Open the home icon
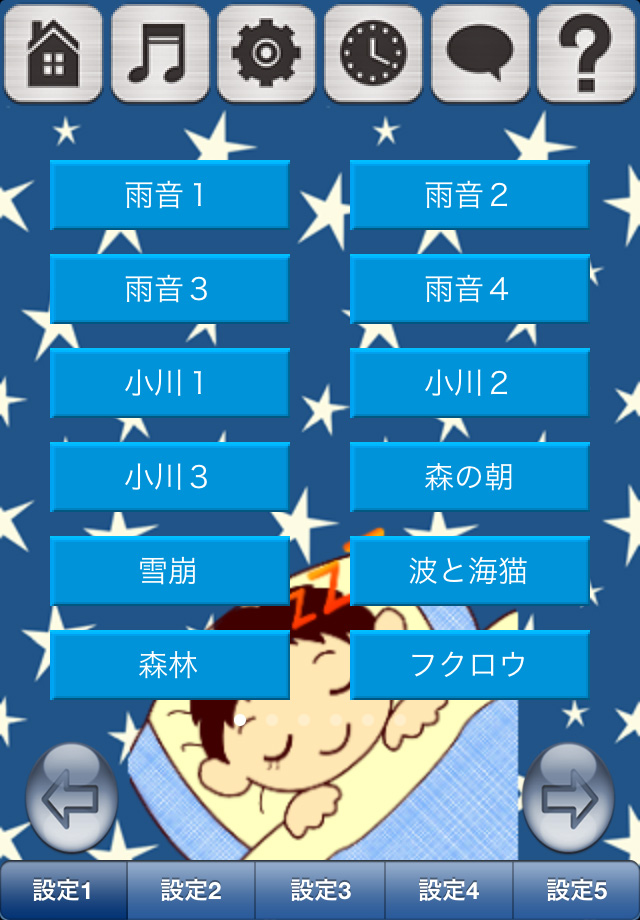640x920 pixels. pos(53,53)
